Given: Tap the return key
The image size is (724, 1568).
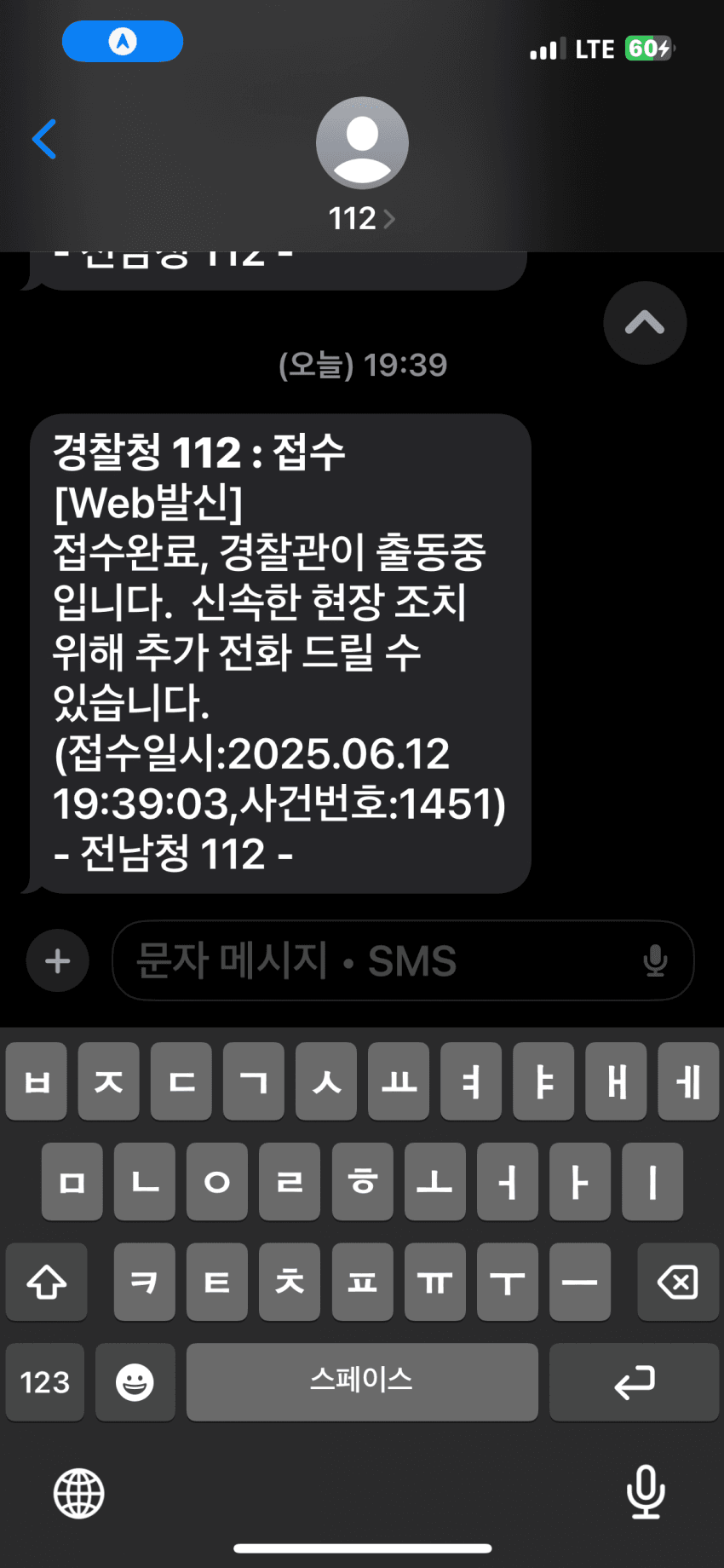Looking at the screenshot, I should (x=634, y=1381).
